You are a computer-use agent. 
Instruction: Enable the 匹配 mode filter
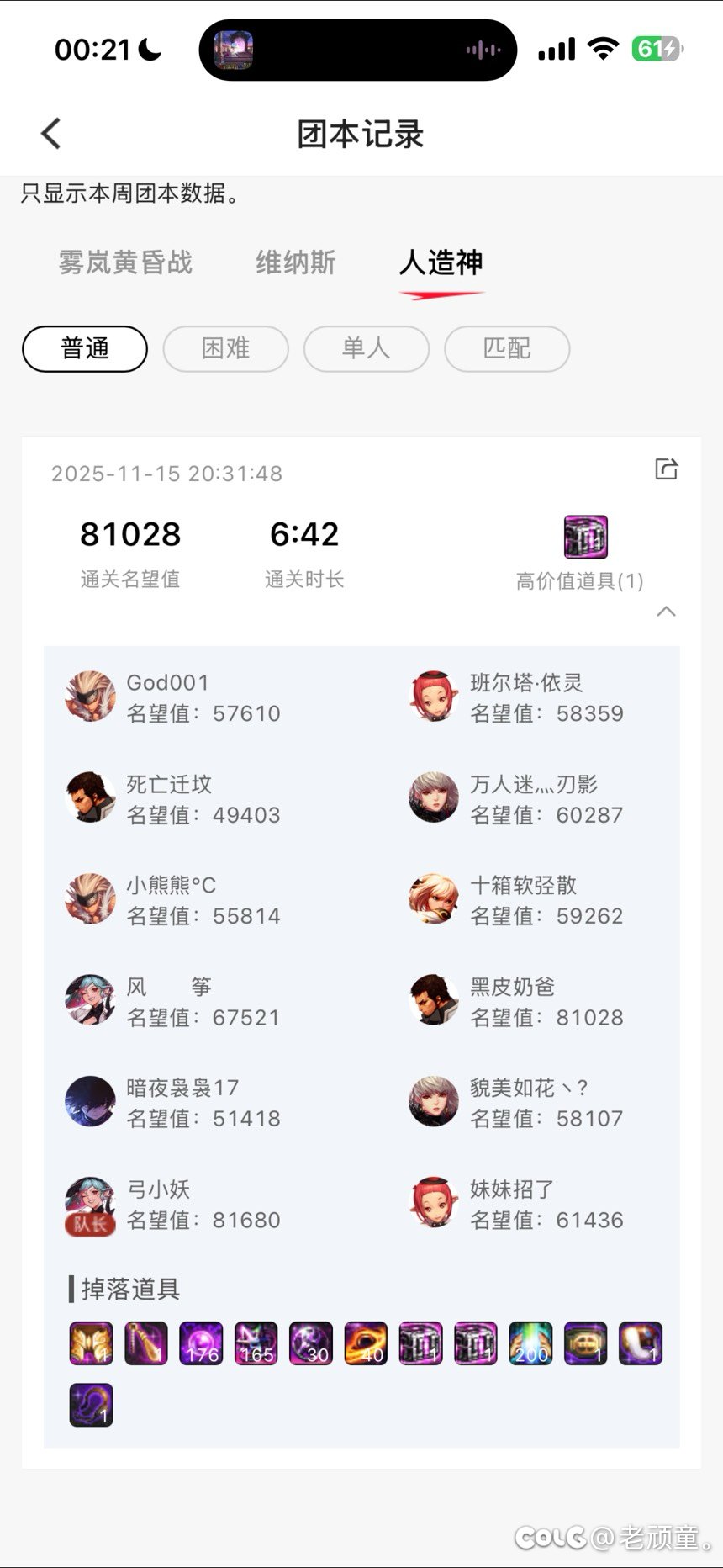[507, 347]
